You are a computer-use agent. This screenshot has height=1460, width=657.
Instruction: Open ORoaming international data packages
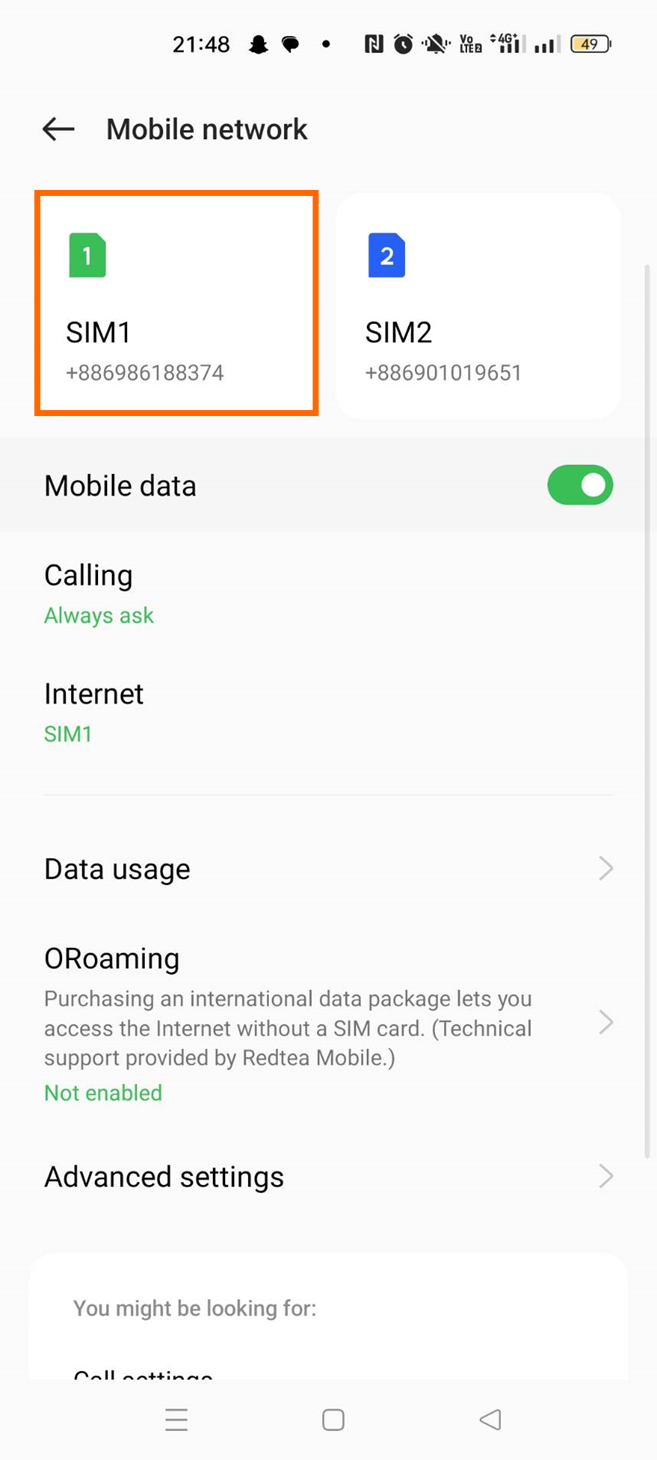tap(328, 1023)
